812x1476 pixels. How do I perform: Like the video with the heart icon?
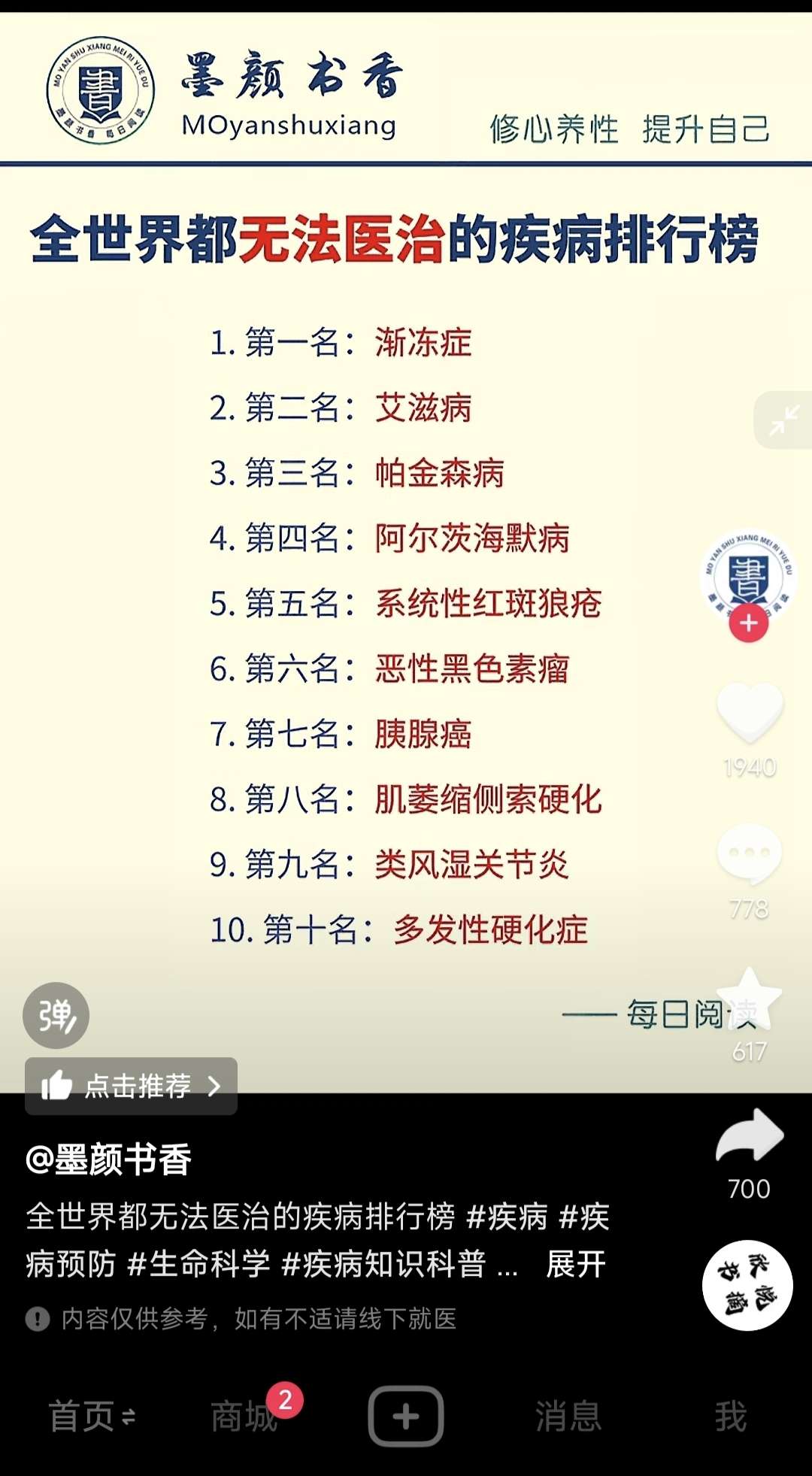coord(748,713)
